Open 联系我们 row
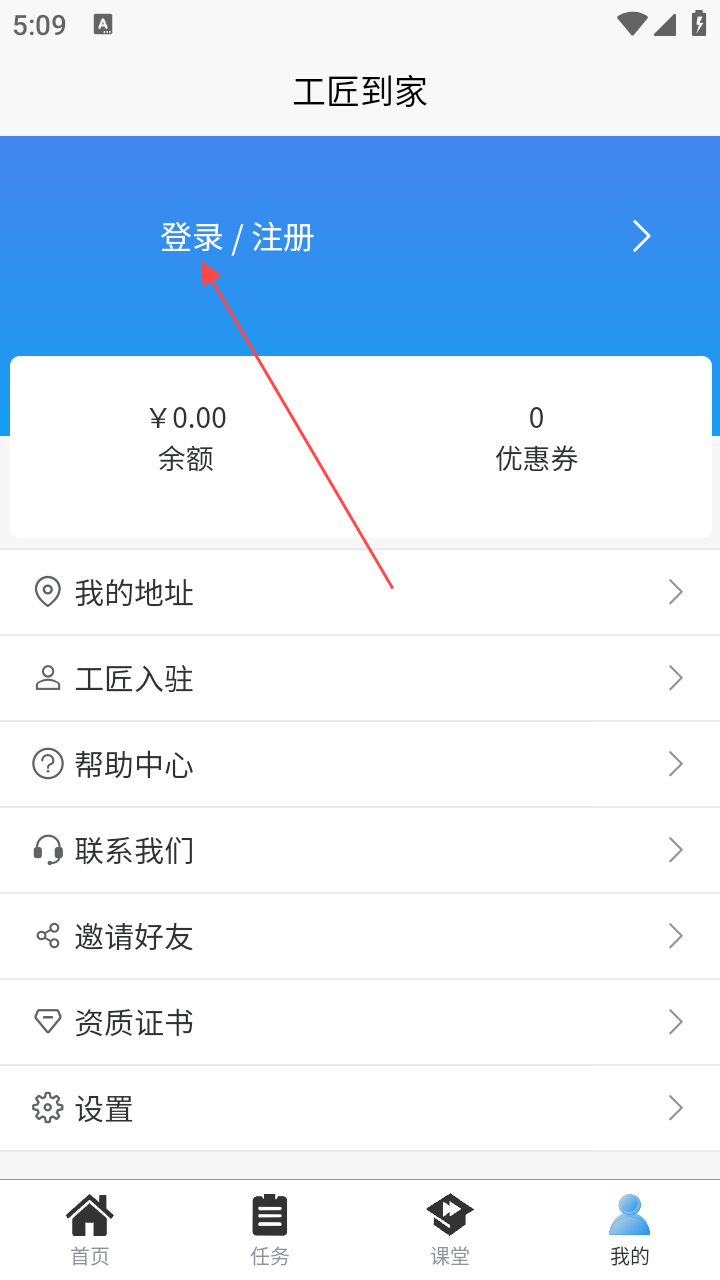This screenshot has width=720, height=1280. pyautogui.click(x=360, y=850)
